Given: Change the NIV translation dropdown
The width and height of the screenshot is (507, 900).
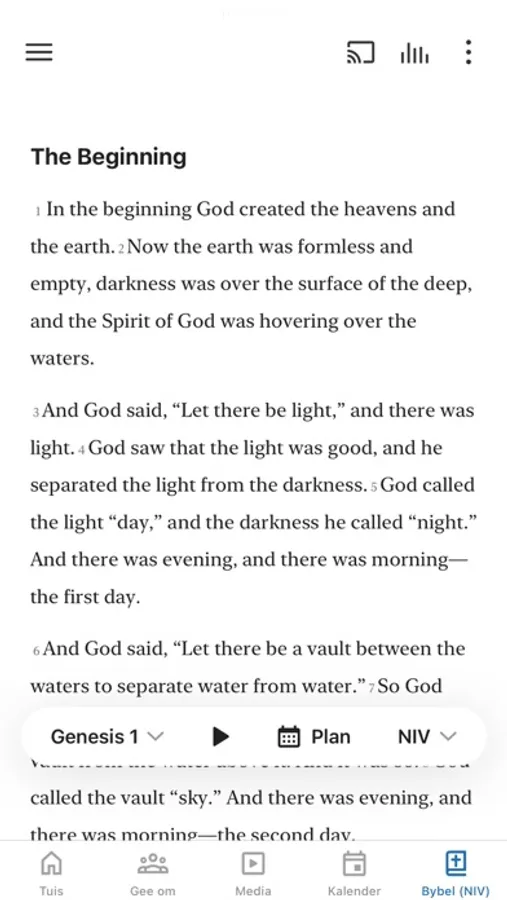Looking at the screenshot, I should tap(427, 736).
